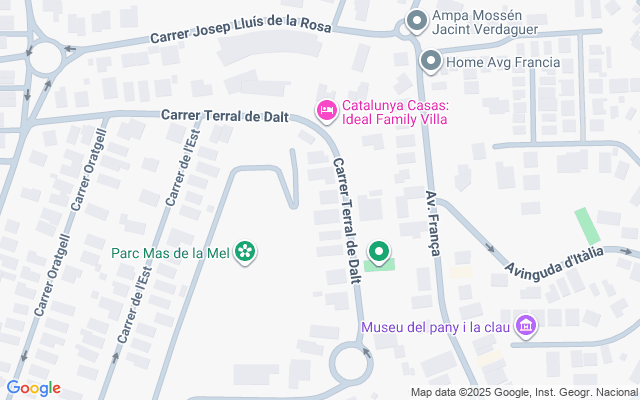Open the Museu del pany i la clau pin

[527, 326]
